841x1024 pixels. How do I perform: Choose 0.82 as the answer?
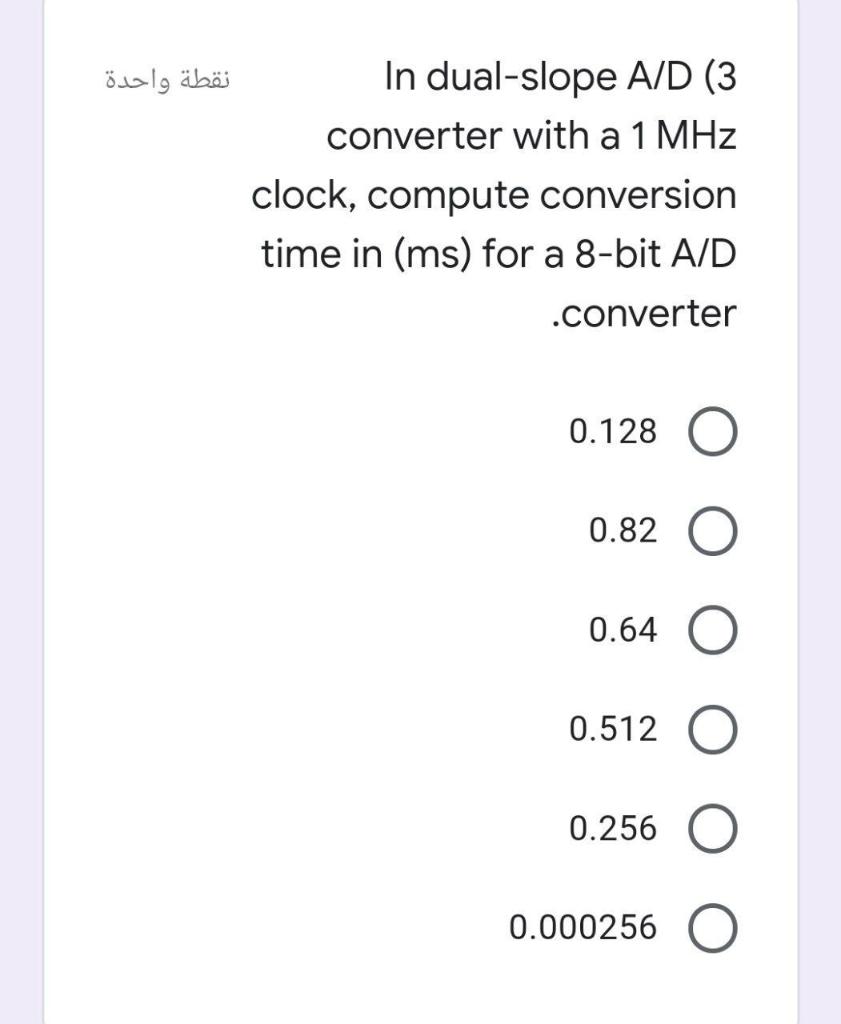pos(713,532)
